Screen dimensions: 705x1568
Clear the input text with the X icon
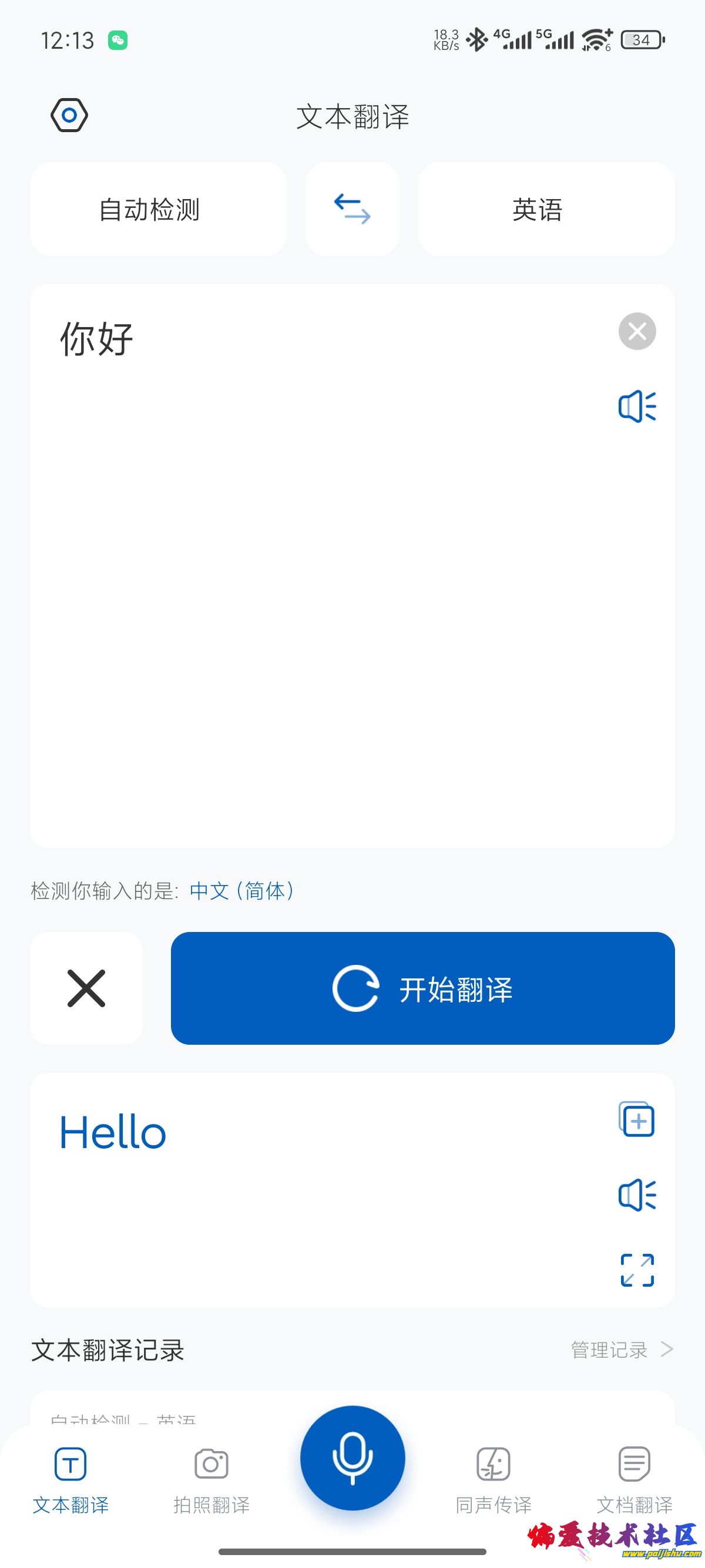click(636, 332)
